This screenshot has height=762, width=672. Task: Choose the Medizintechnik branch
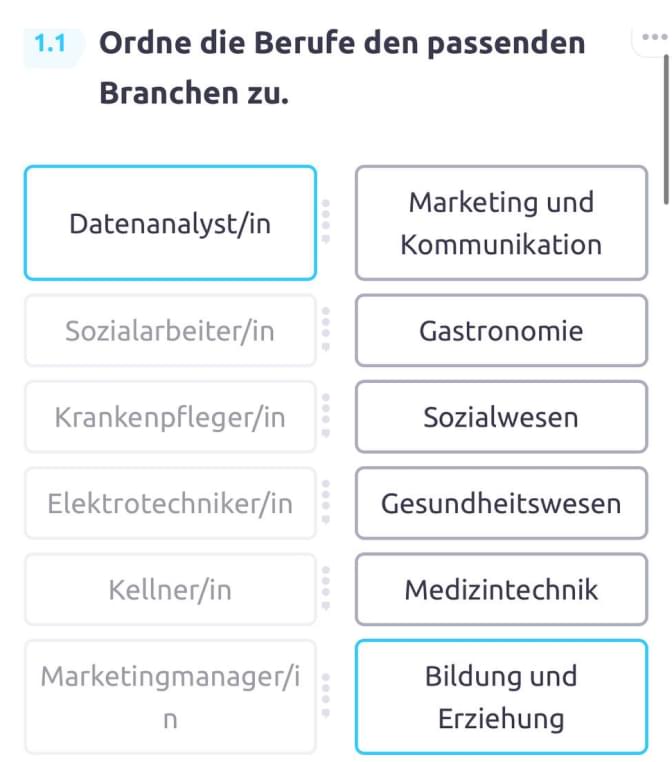501,589
